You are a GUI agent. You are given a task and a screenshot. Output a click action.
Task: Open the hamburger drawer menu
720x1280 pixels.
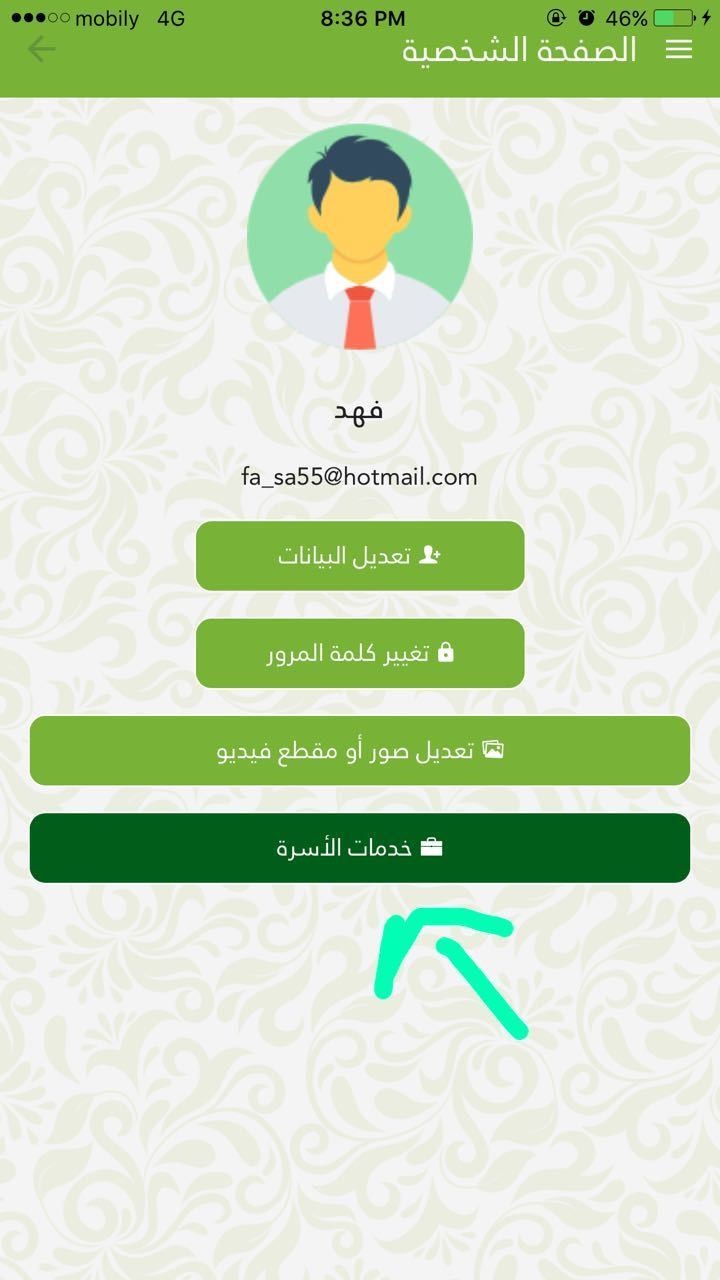tap(679, 50)
